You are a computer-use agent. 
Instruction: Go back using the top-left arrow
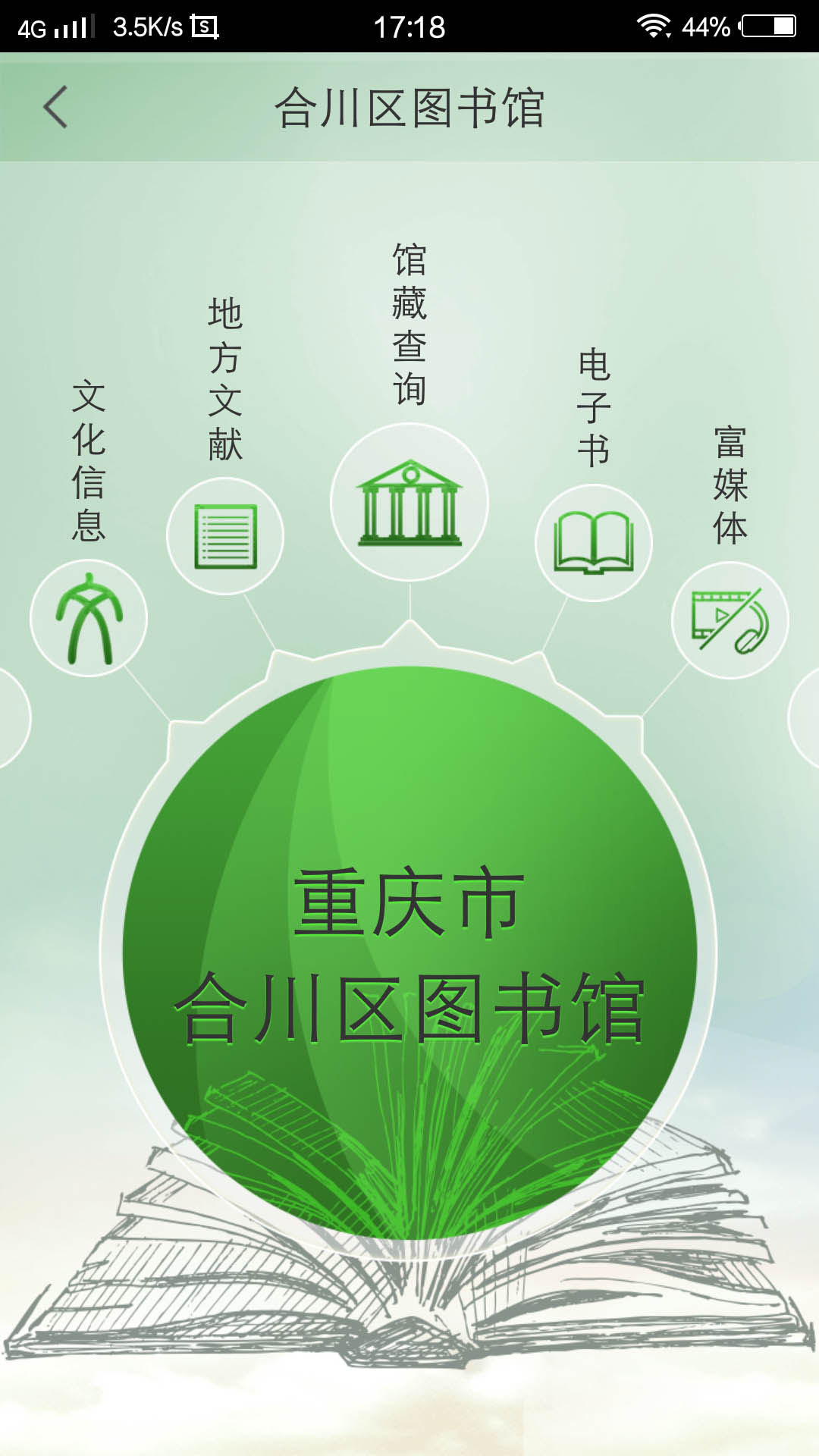[x=55, y=107]
